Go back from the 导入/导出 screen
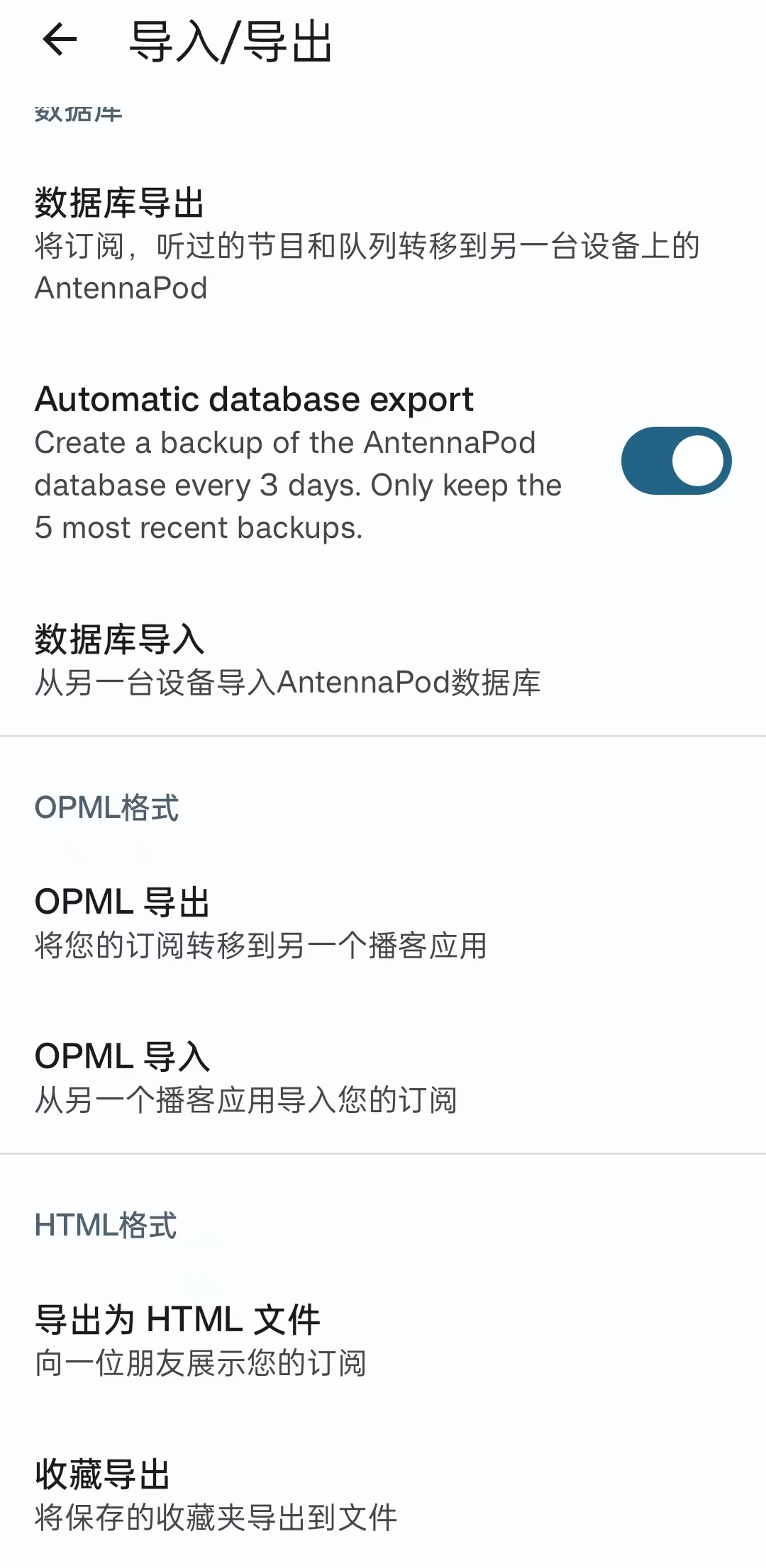 (x=60, y=40)
